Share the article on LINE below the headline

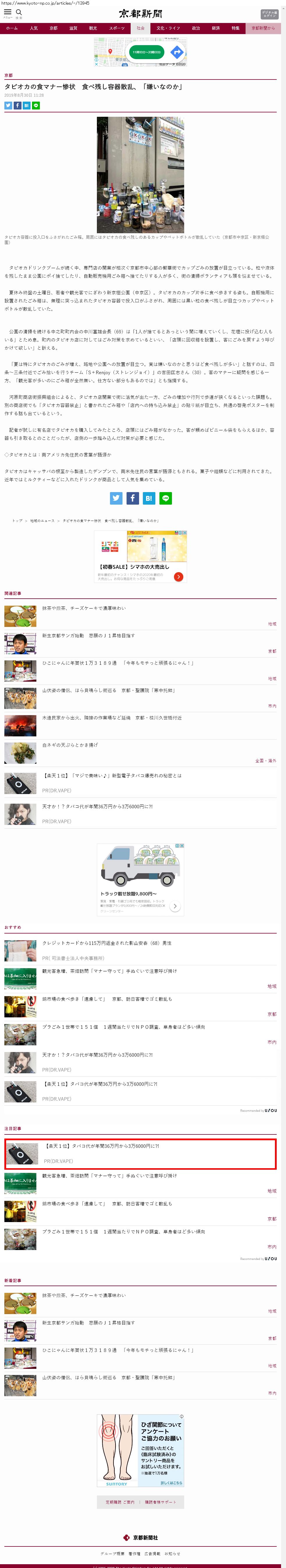pos(36,105)
